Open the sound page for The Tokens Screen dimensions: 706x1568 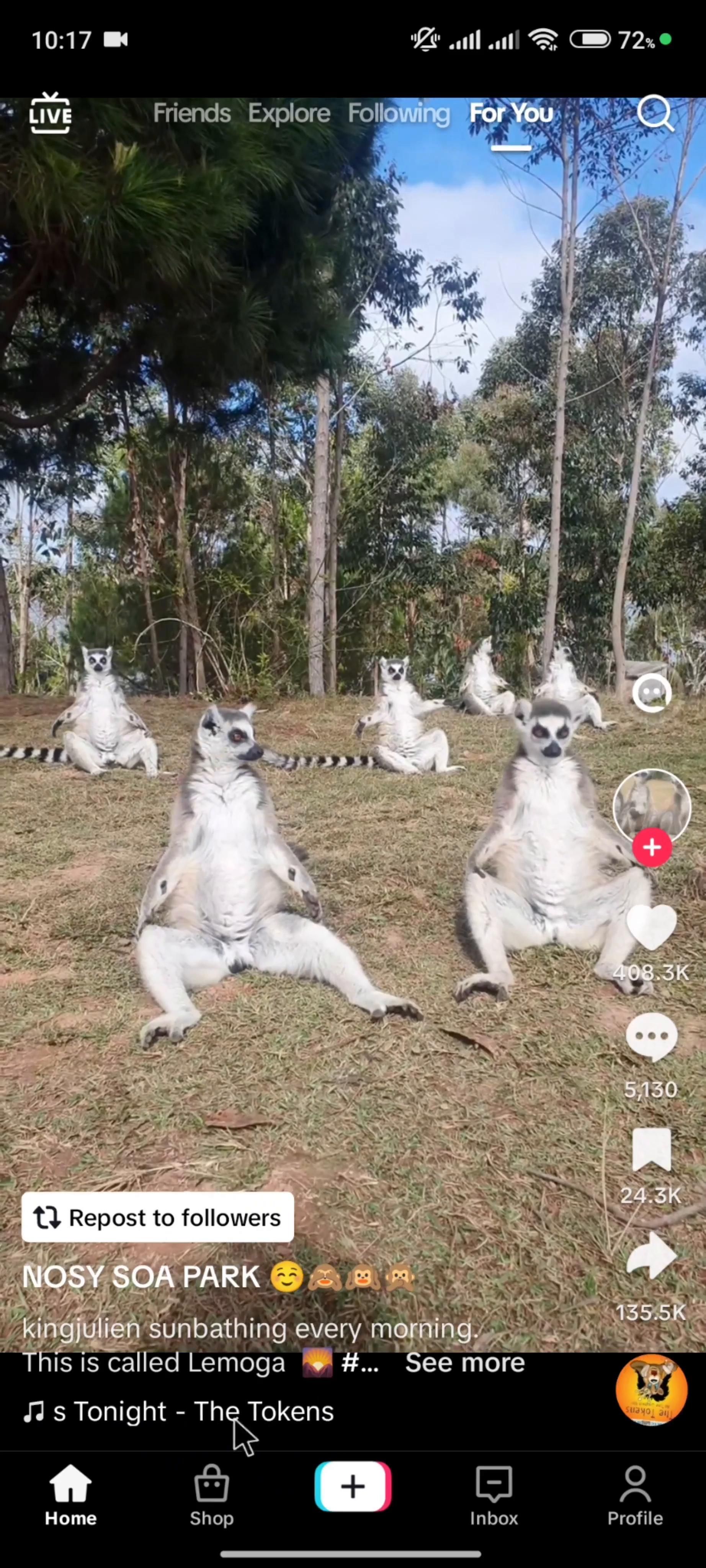(193, 1411)
